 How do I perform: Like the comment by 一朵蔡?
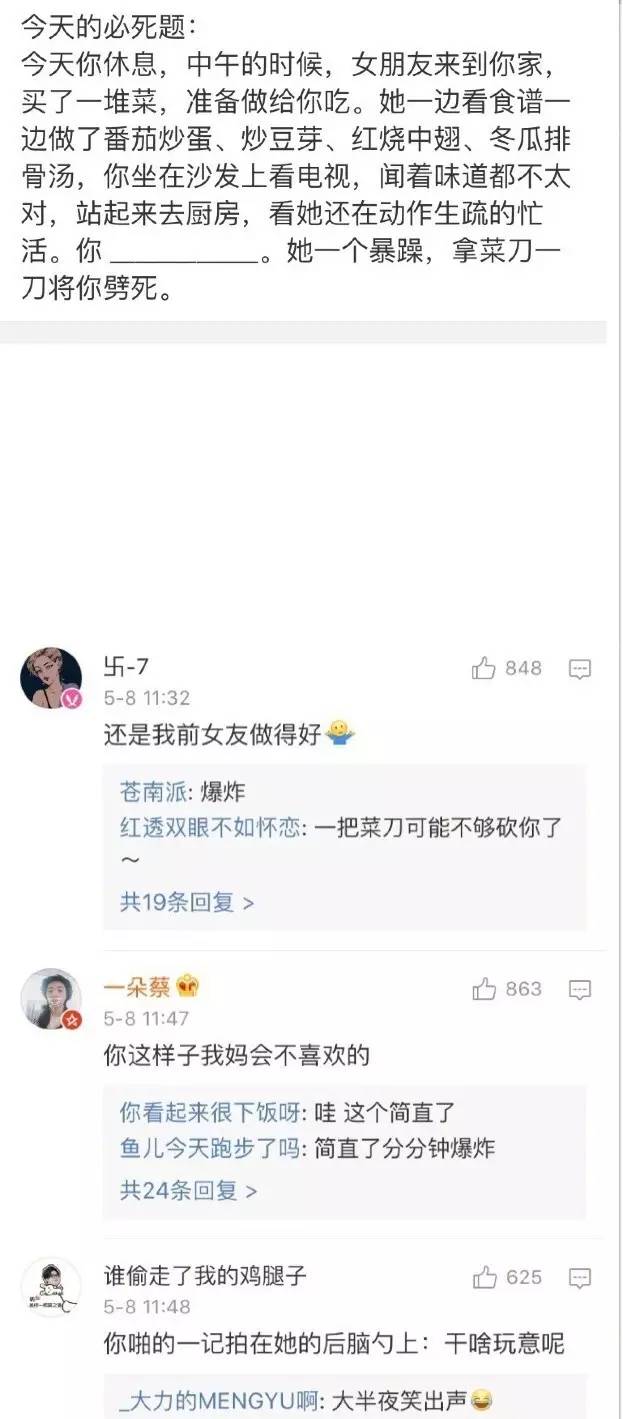485,989
